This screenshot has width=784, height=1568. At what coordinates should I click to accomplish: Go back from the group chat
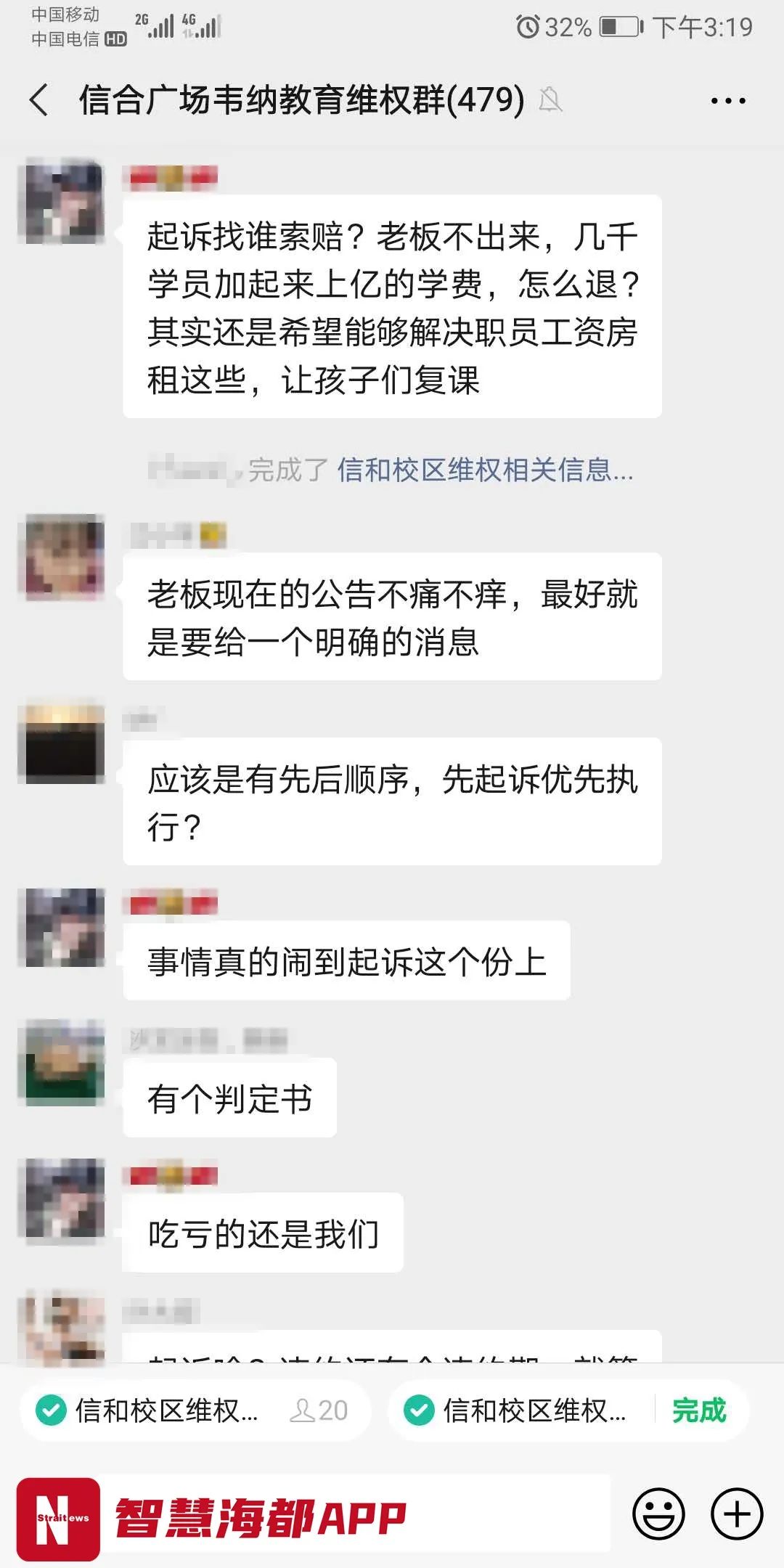point(39,100)
